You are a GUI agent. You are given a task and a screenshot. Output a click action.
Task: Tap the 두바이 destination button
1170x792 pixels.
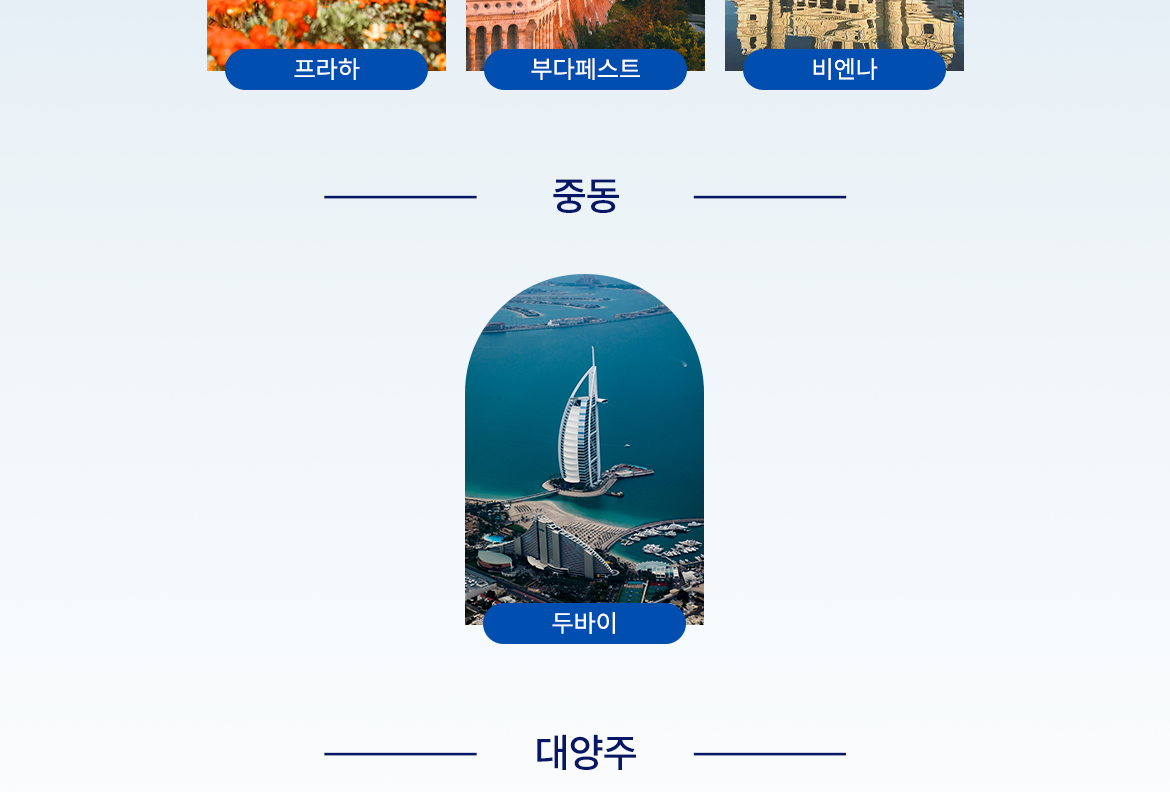coord(584,623)
